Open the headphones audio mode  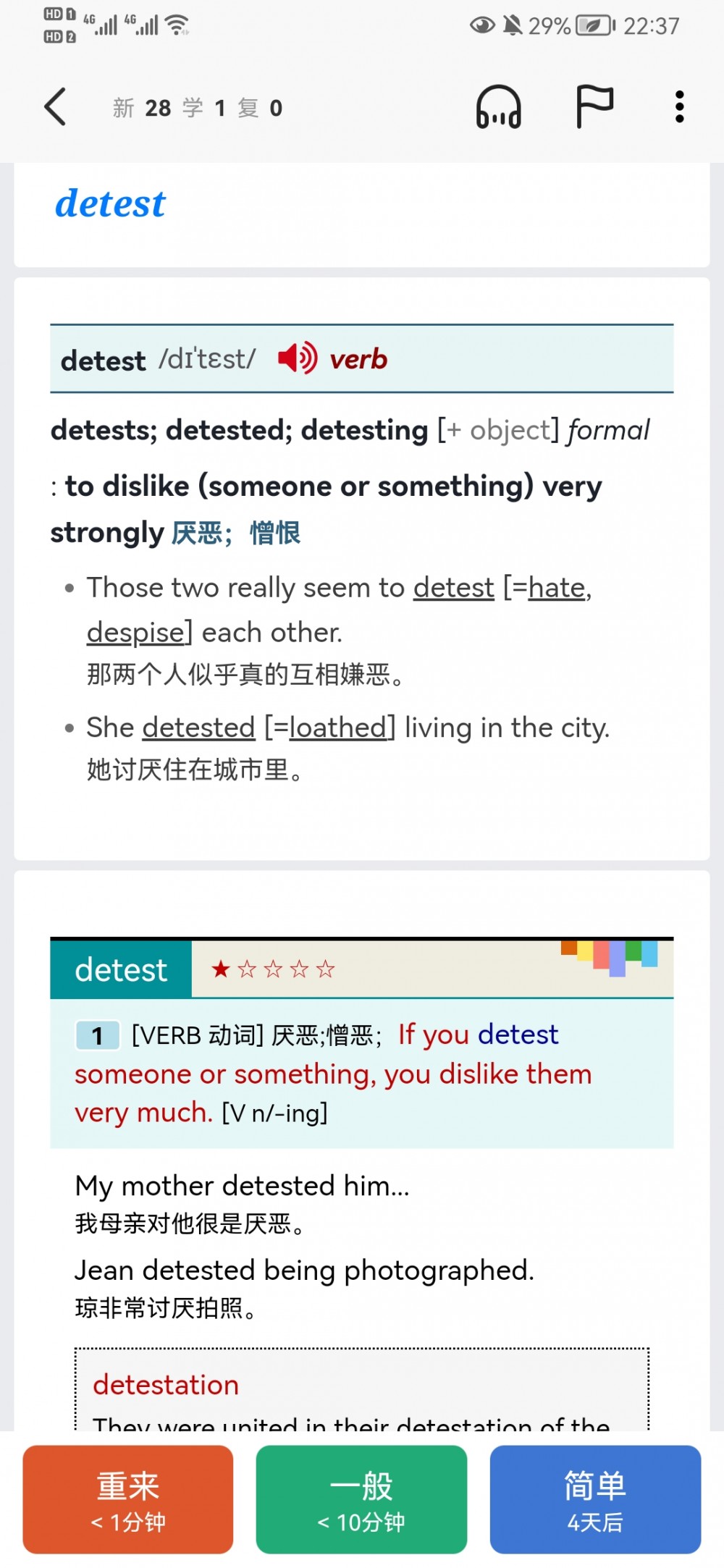point(498,107)
